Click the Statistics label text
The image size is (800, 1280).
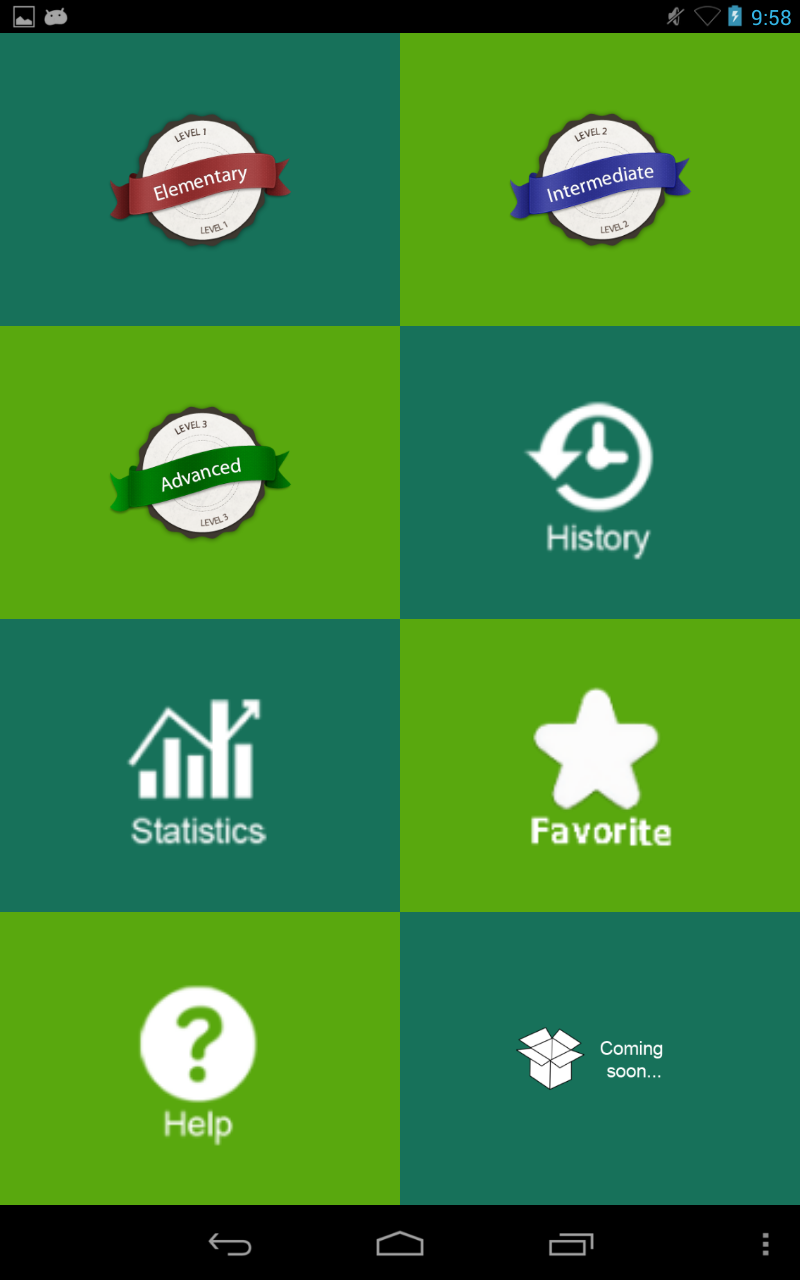pyautogui.click(x=196, y=830)
